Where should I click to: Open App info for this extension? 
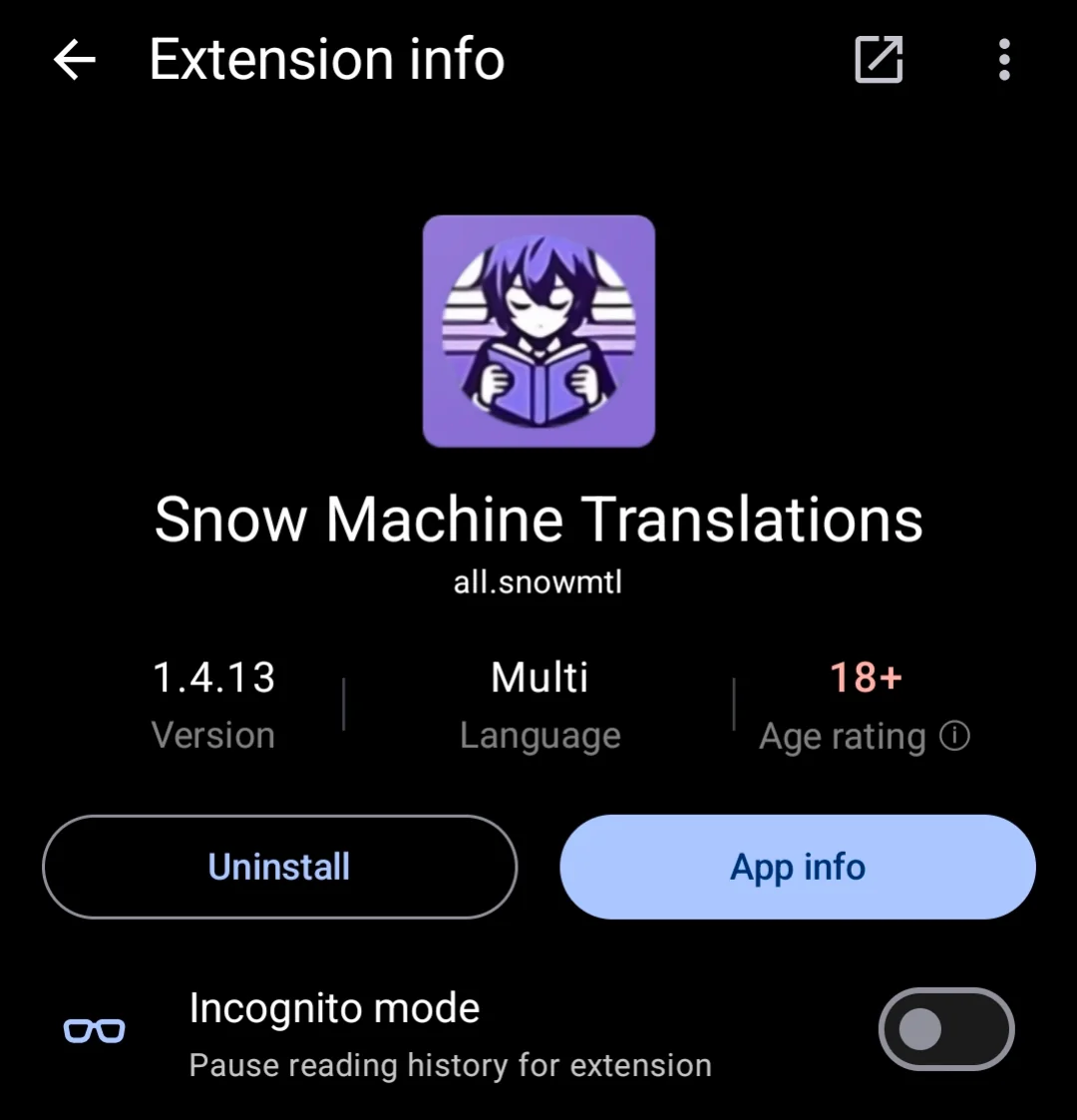click(797, 867)
